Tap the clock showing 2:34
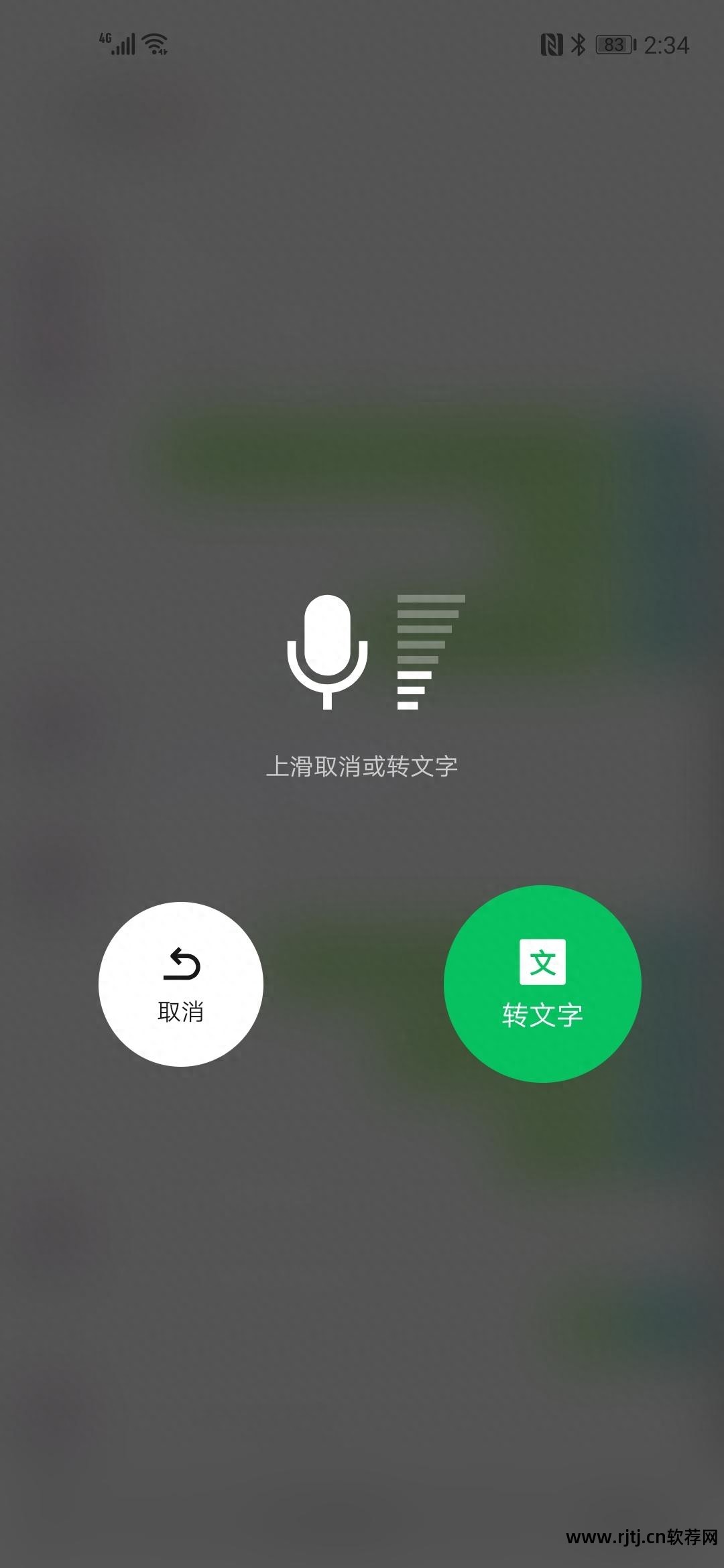This screenshot has width=724, height=1568. (668, 46)
